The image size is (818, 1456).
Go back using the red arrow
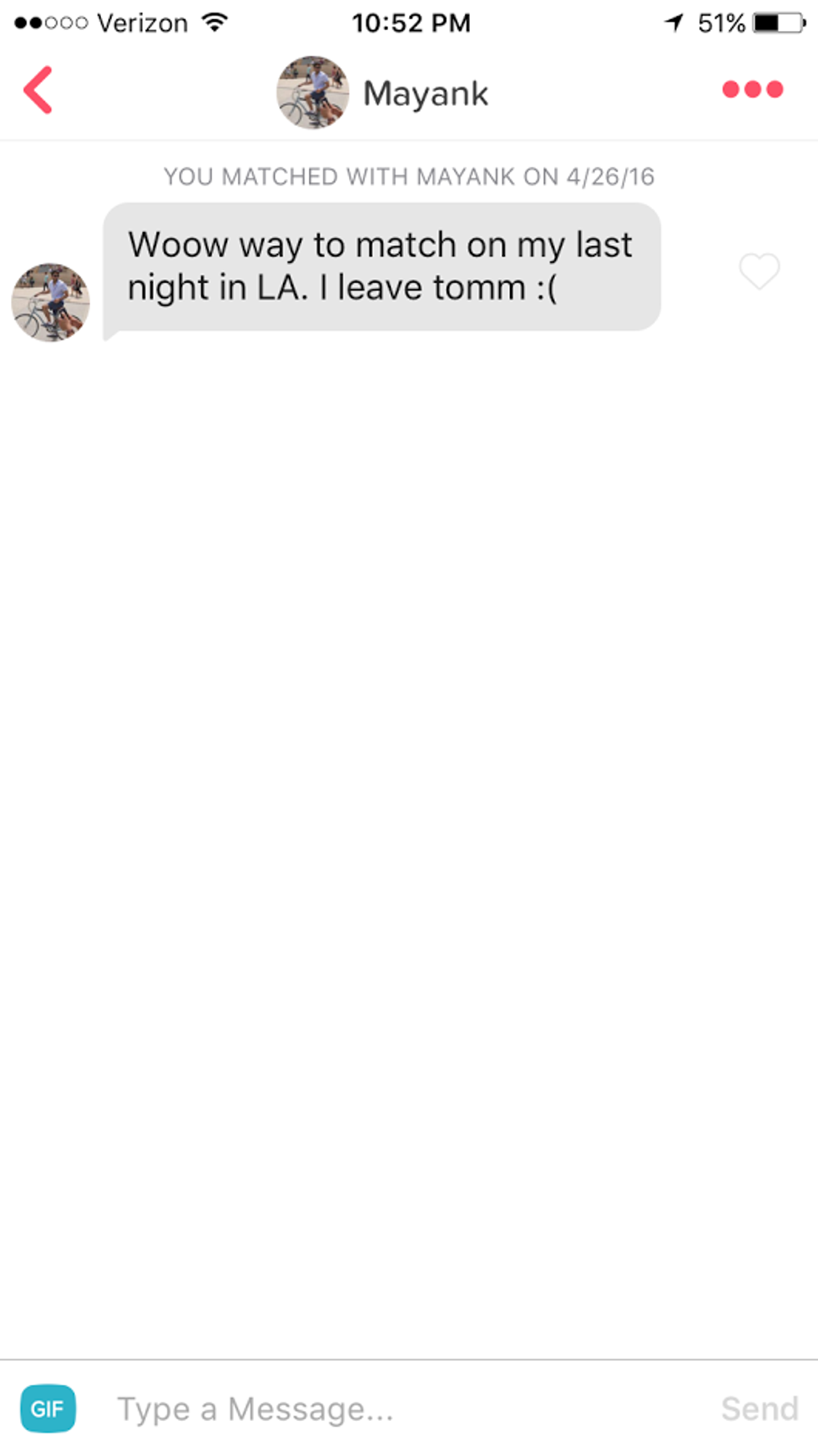tap(38, 90)
